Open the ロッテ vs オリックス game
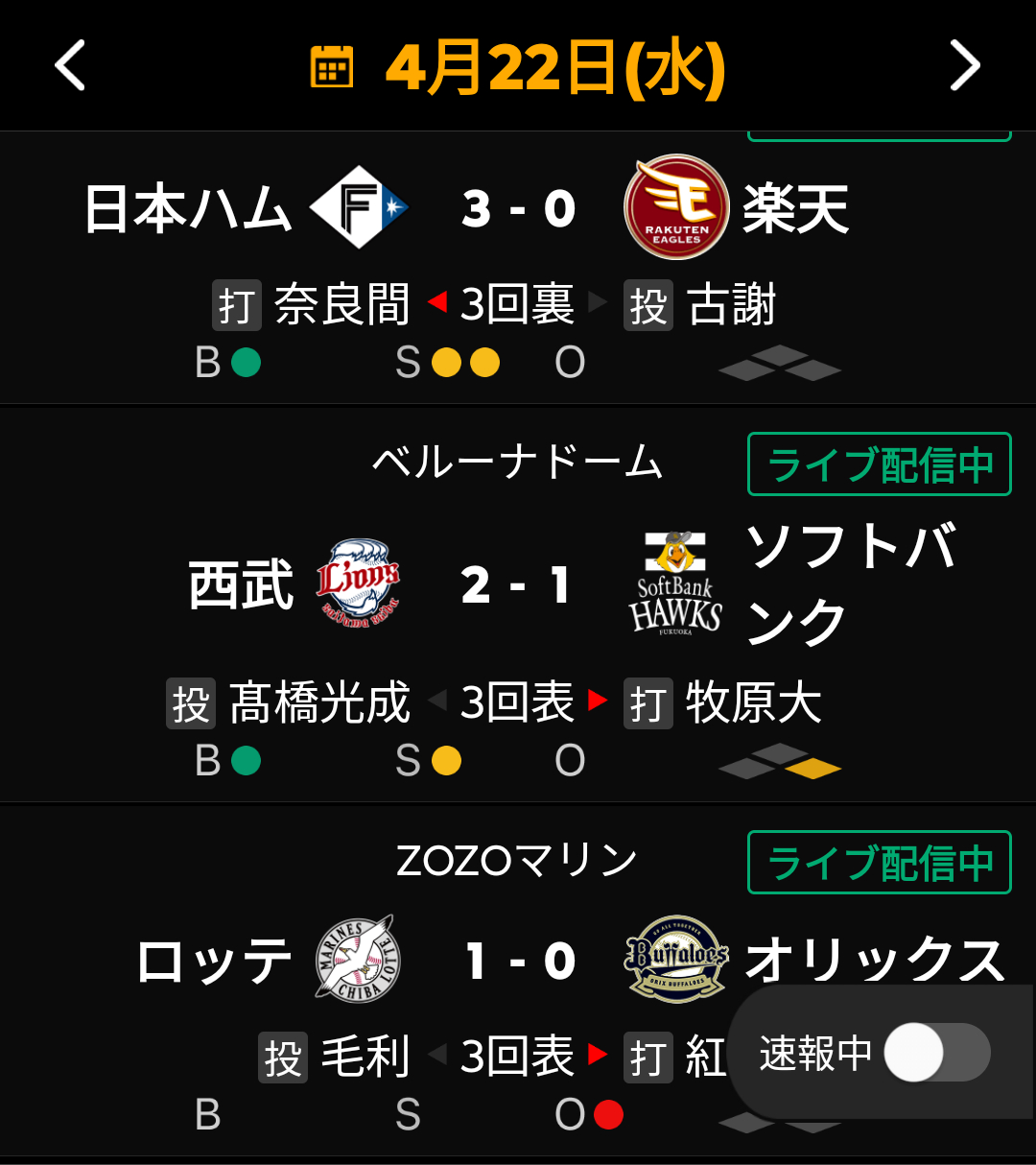This screenshot has width=1036, height=1165. 518,962
